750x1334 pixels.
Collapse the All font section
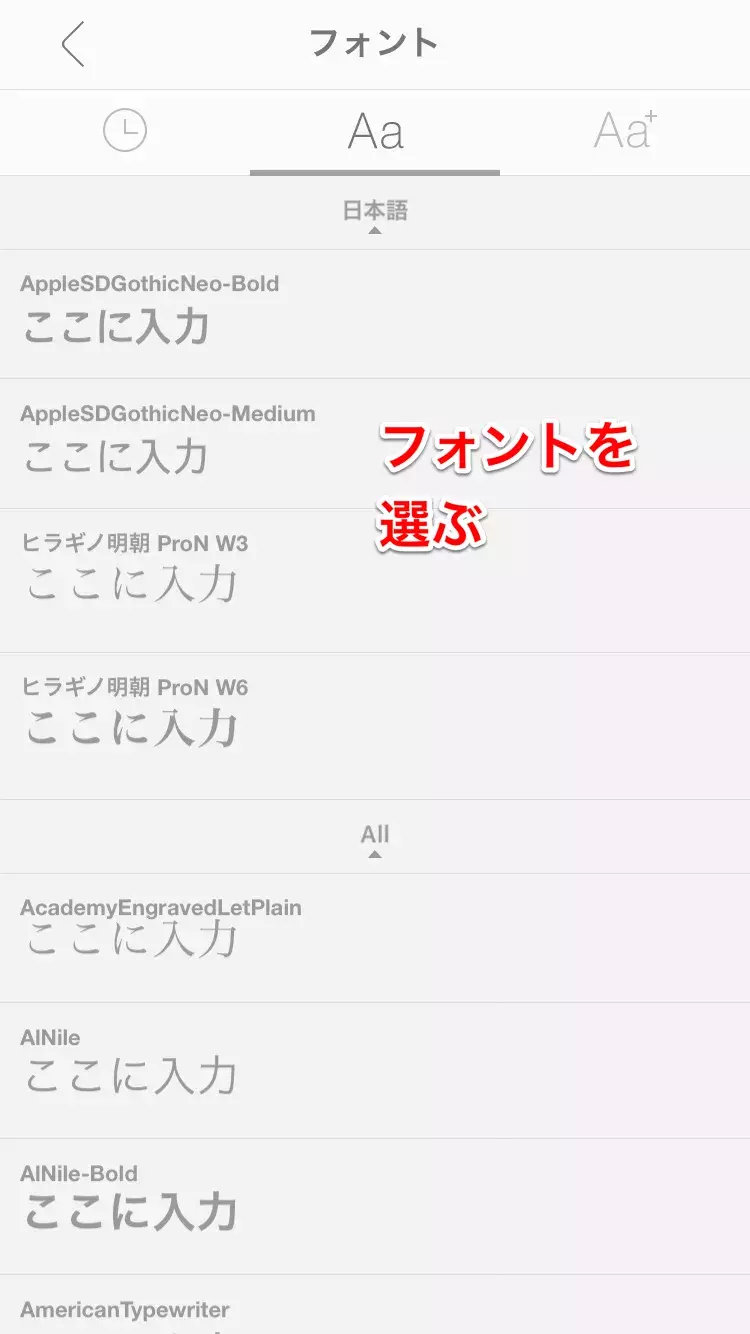click(x=375, y=837)
